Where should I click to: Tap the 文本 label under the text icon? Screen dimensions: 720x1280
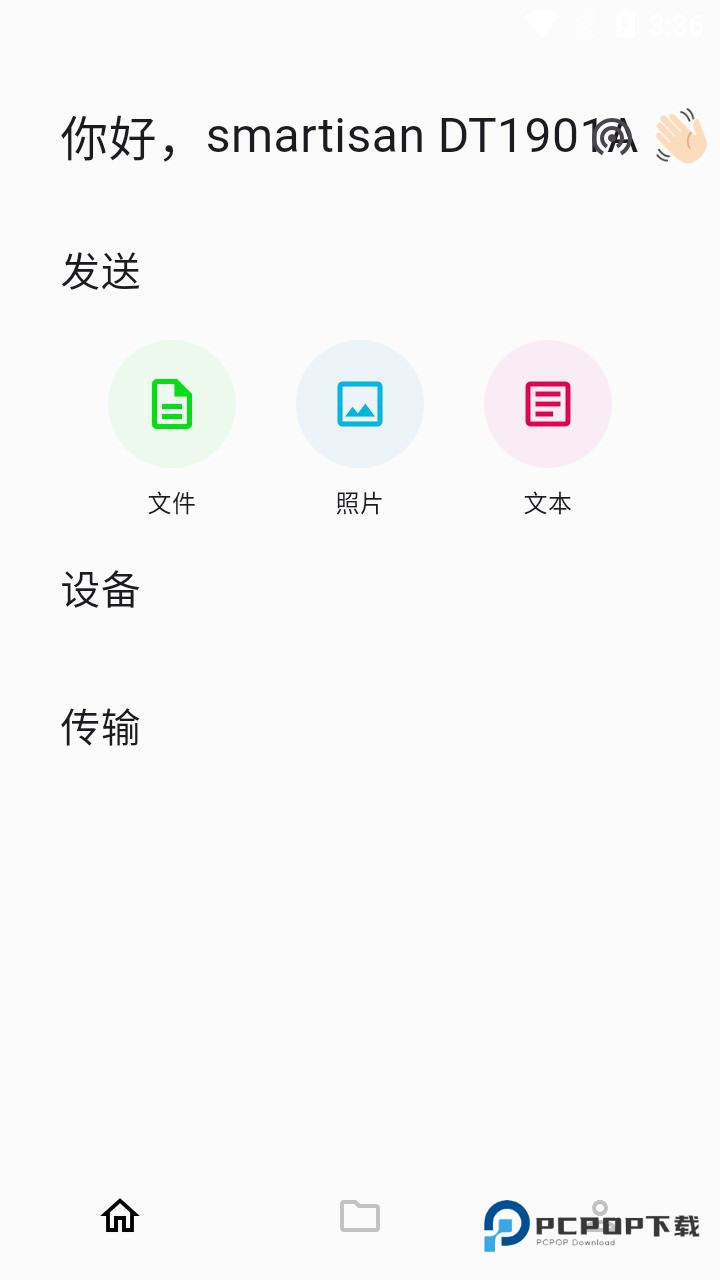(x=547, y=503)
